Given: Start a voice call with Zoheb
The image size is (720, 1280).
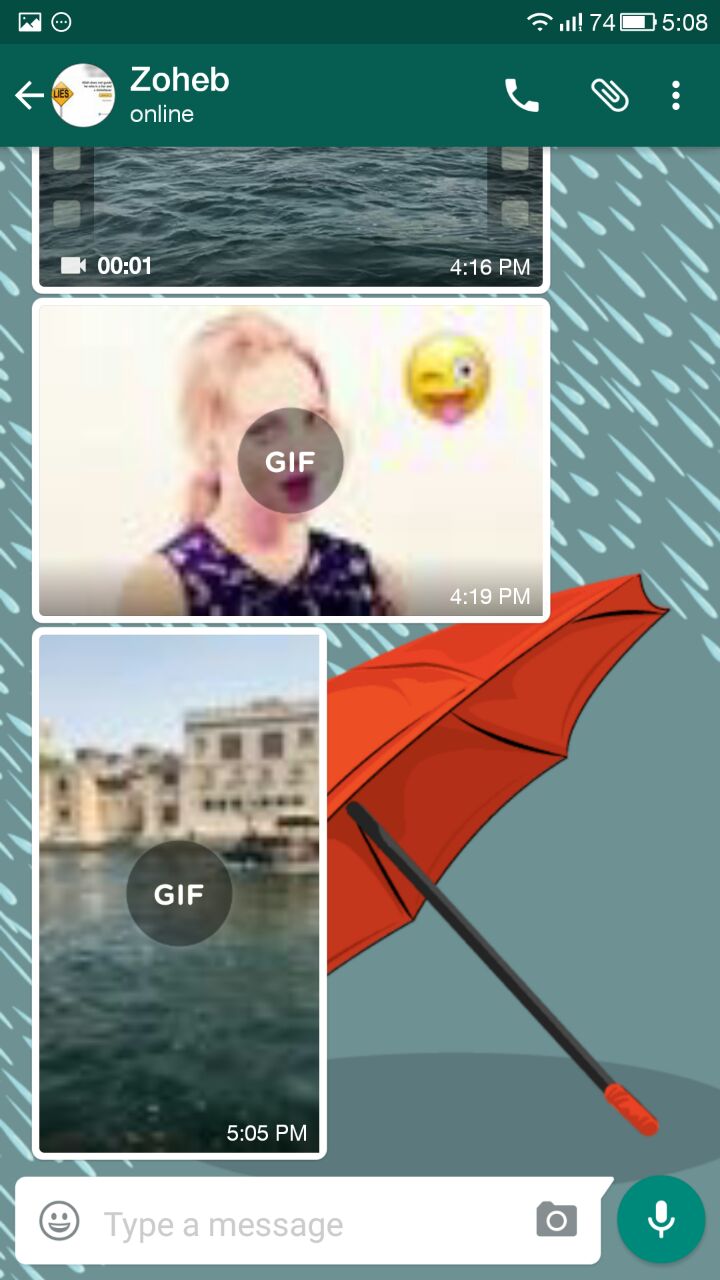Looking at the screenshot, I should click(x=521, y=96).
